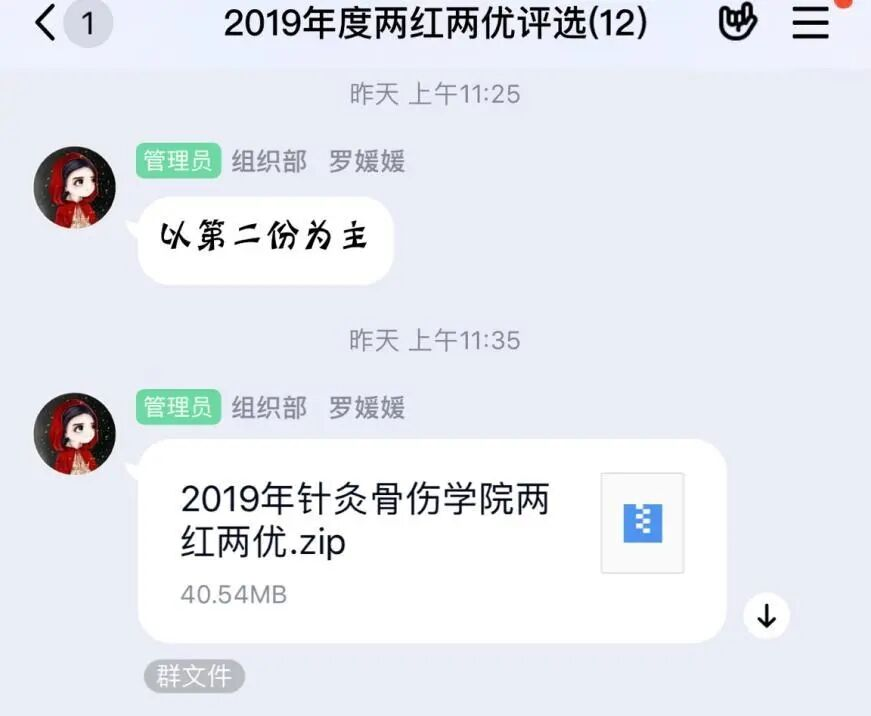871x716 pixels.
Task: Open the group settings menu
Action: click(x=811, y=22)
